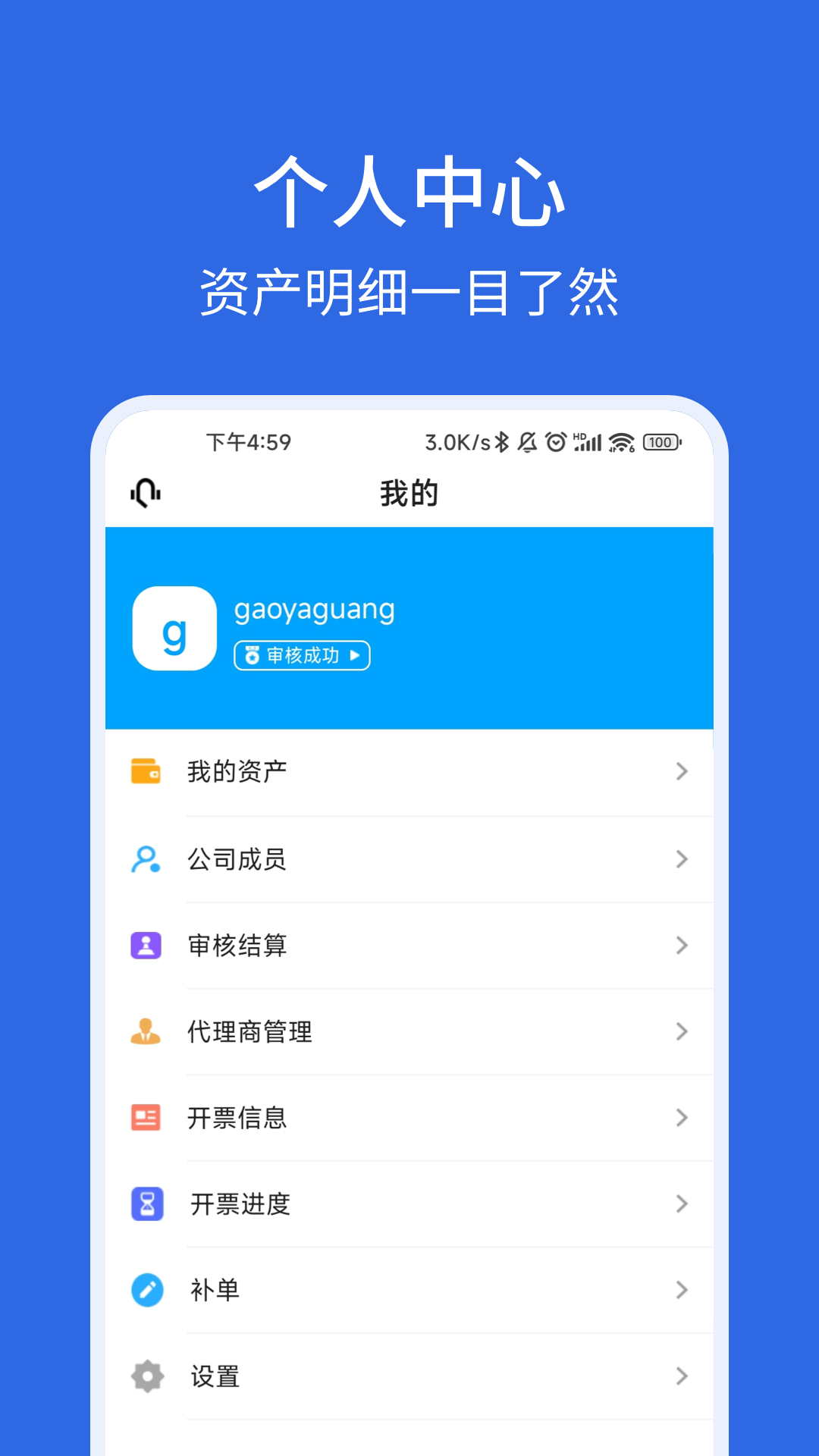The width and height of the screenshot is (819, 1456).
Task: Click the gaoyaguang avatar thumbnail
Action: [x=174, y=629]
